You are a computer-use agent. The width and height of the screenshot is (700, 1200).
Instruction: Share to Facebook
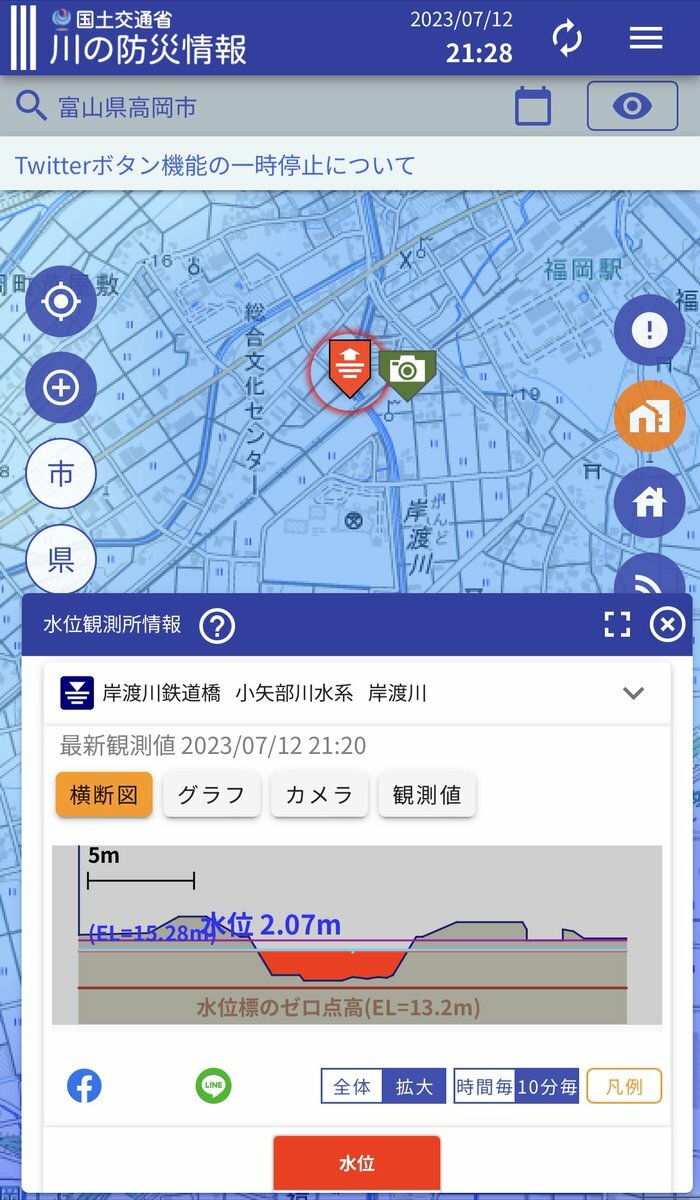pos(85,1086)
